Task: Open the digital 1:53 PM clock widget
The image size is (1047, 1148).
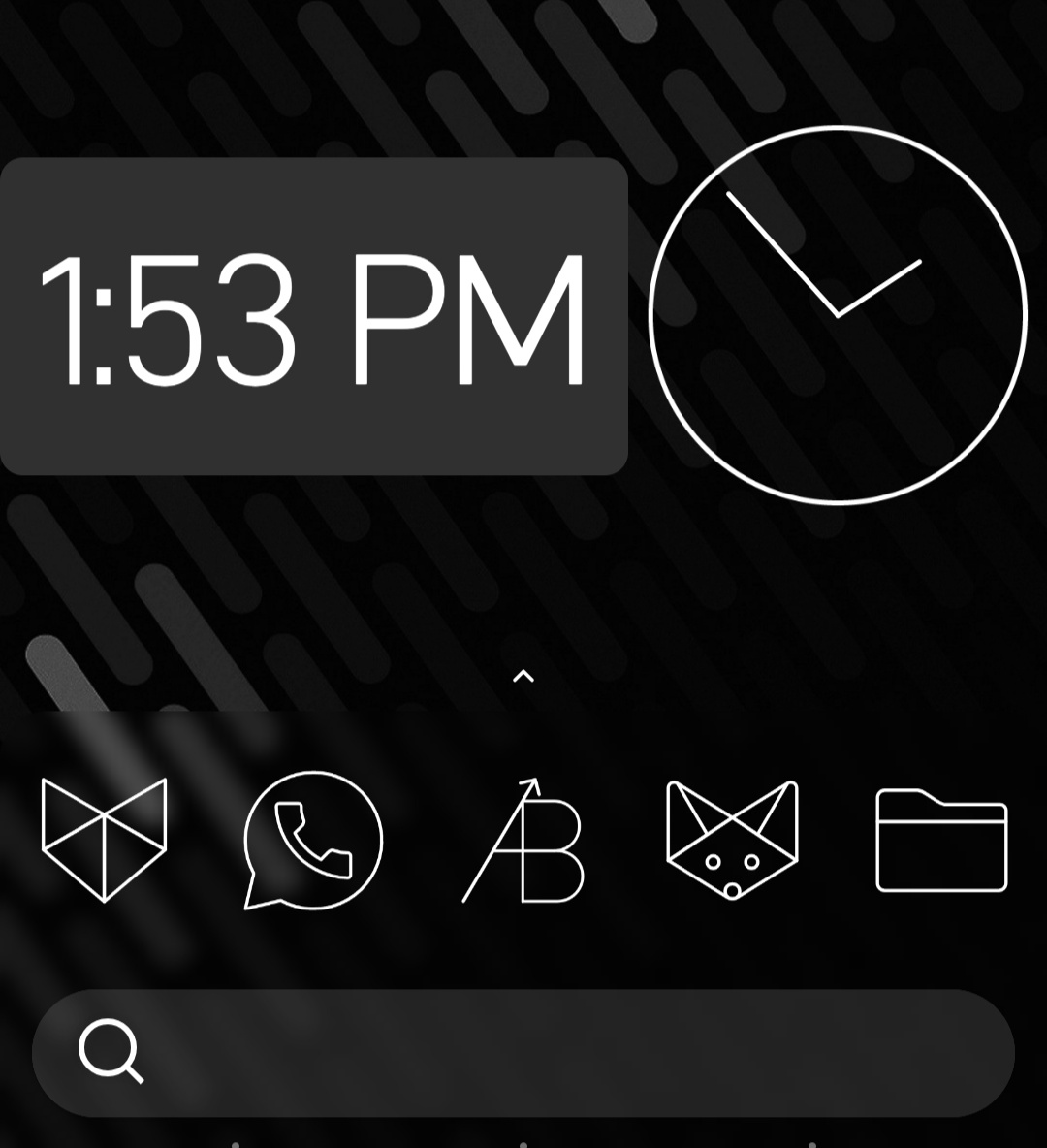Action: (x=313, y=316)
